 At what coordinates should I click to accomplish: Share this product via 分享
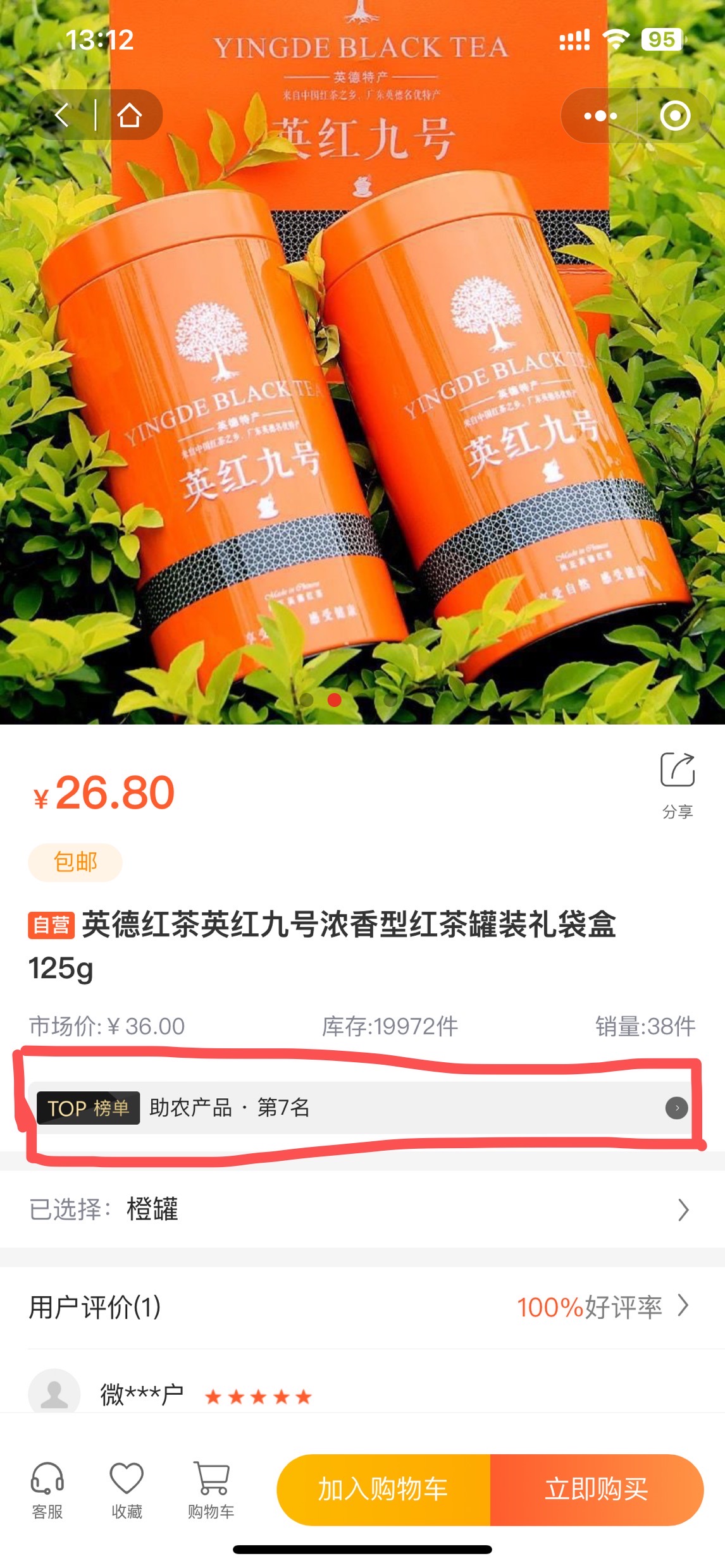[x=677, y=784]
